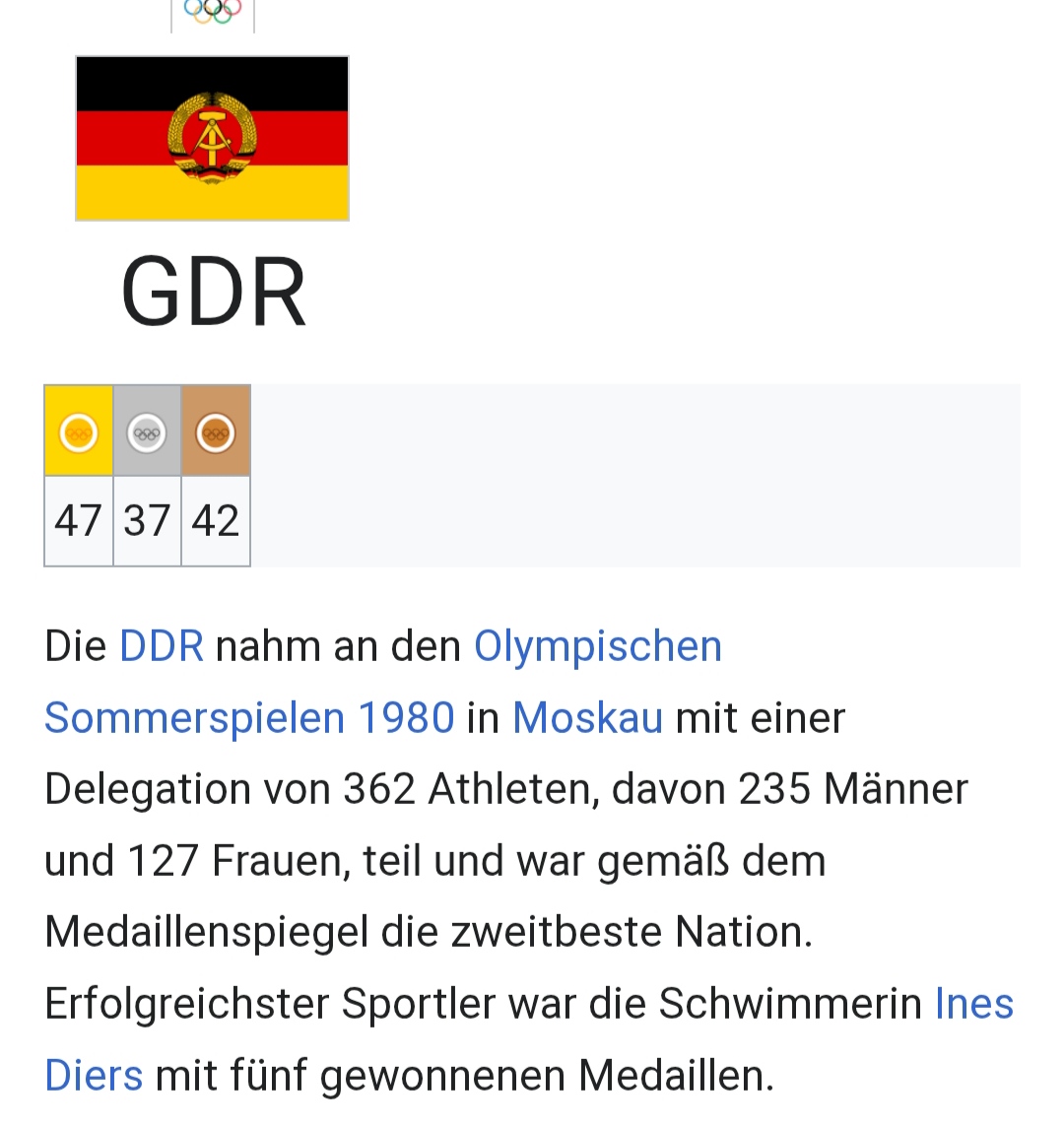Tap the silver medal icon

pos(147,432)
